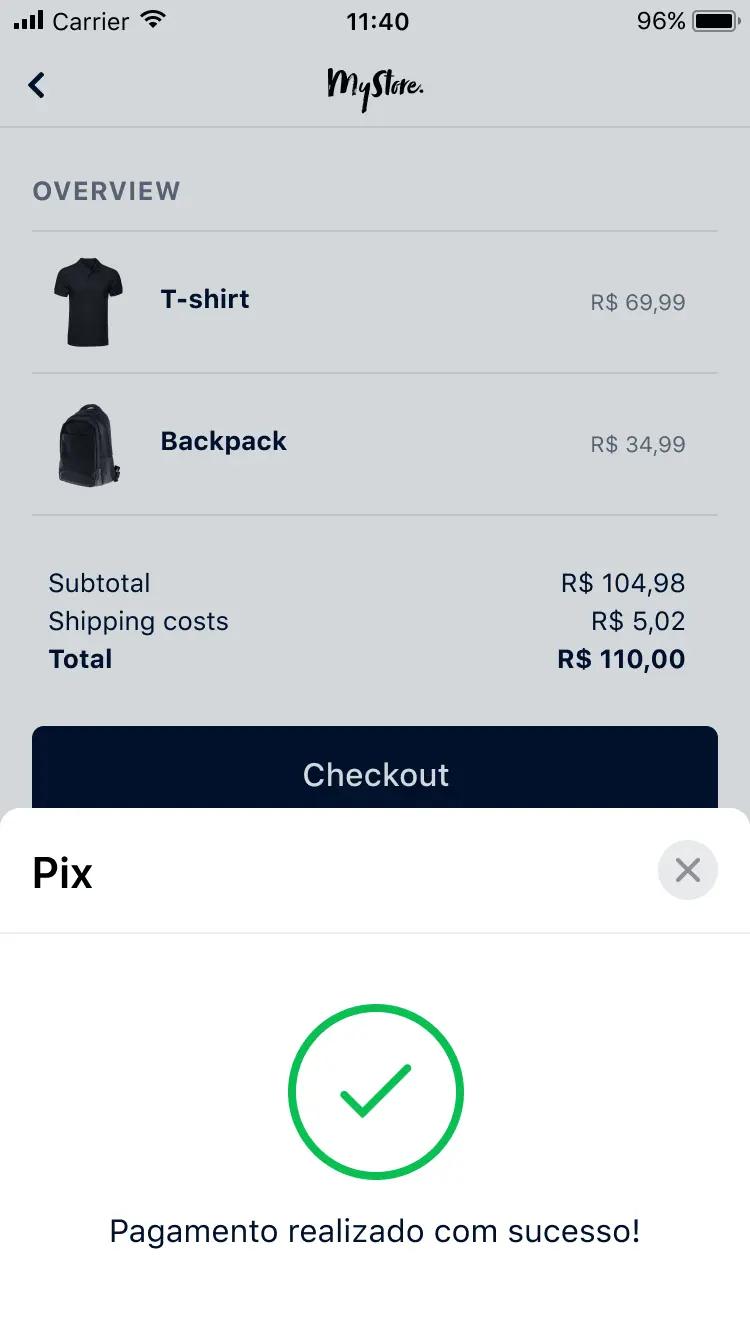Viewport: 750px width, 1334px height.
Task: Tap the Subtotal row
Action: point(375,583)
